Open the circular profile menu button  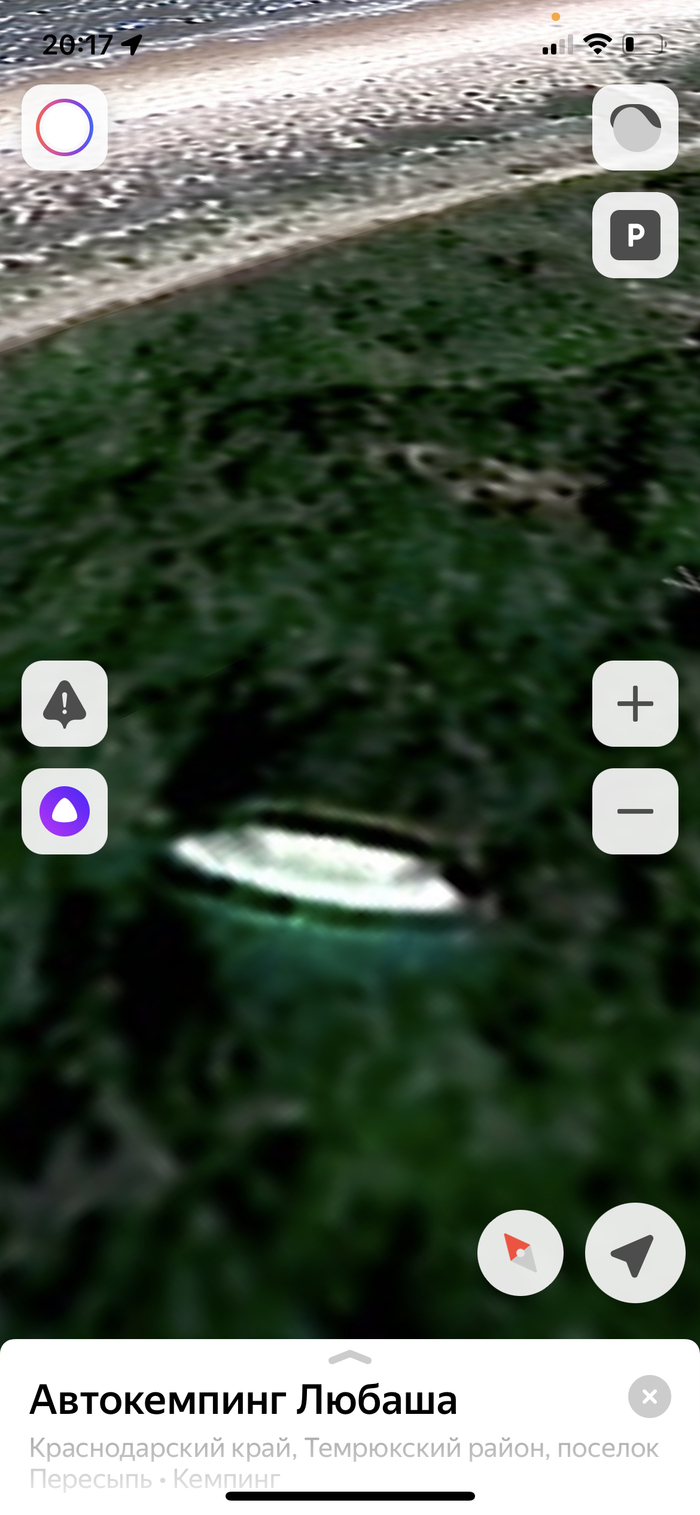[65, 127]
